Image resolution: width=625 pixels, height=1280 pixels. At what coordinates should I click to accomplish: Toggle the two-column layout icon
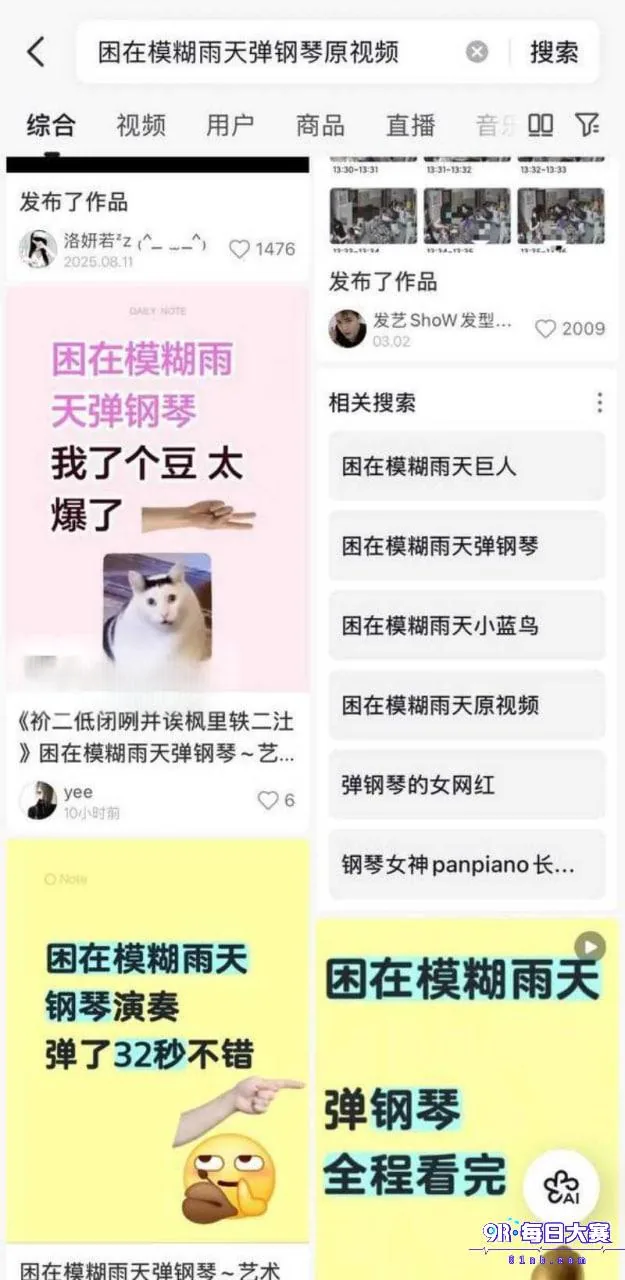pyautogui.click(x=541, y=124)
